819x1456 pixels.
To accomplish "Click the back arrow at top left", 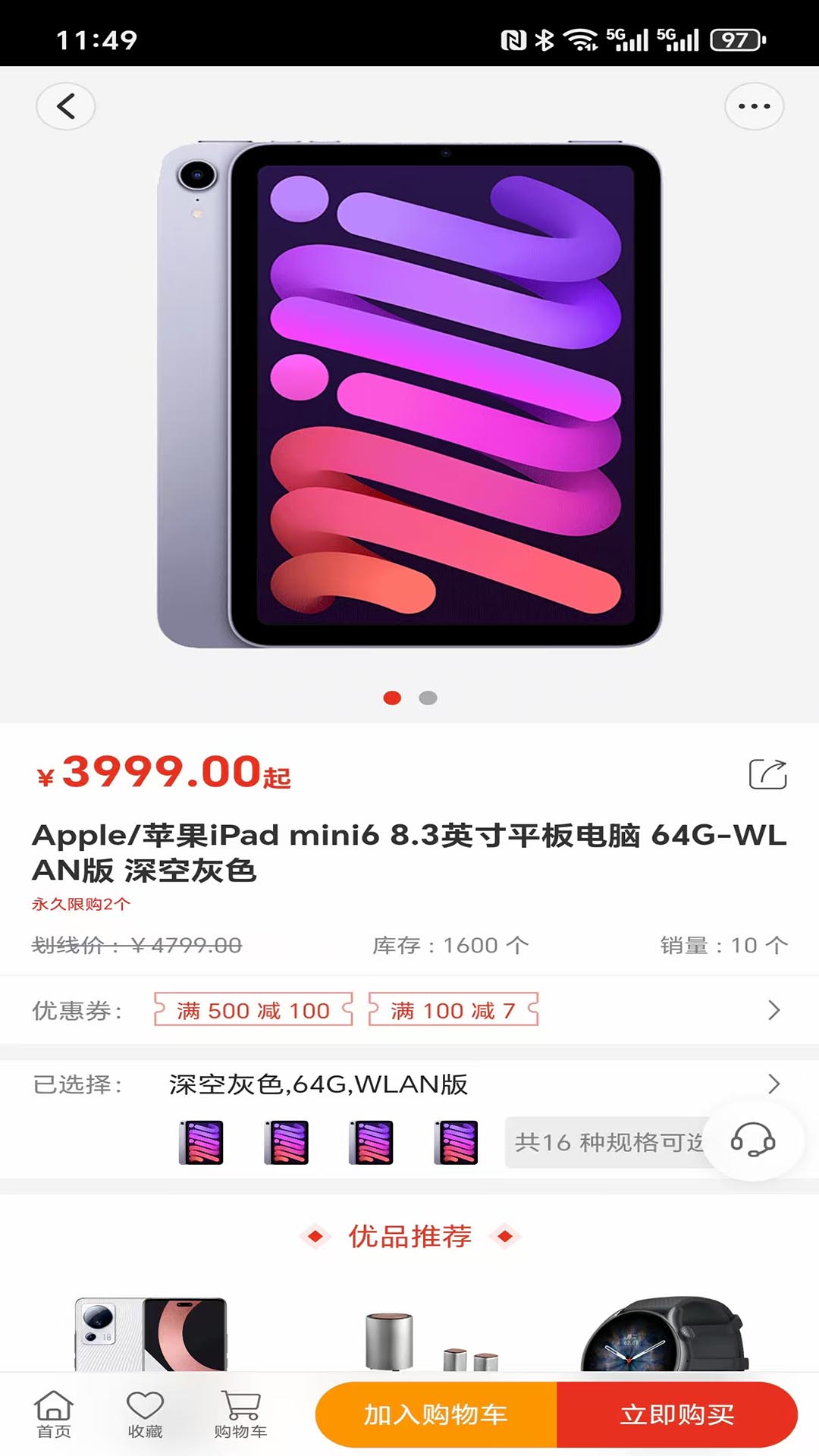I will (x=66, y=106).
